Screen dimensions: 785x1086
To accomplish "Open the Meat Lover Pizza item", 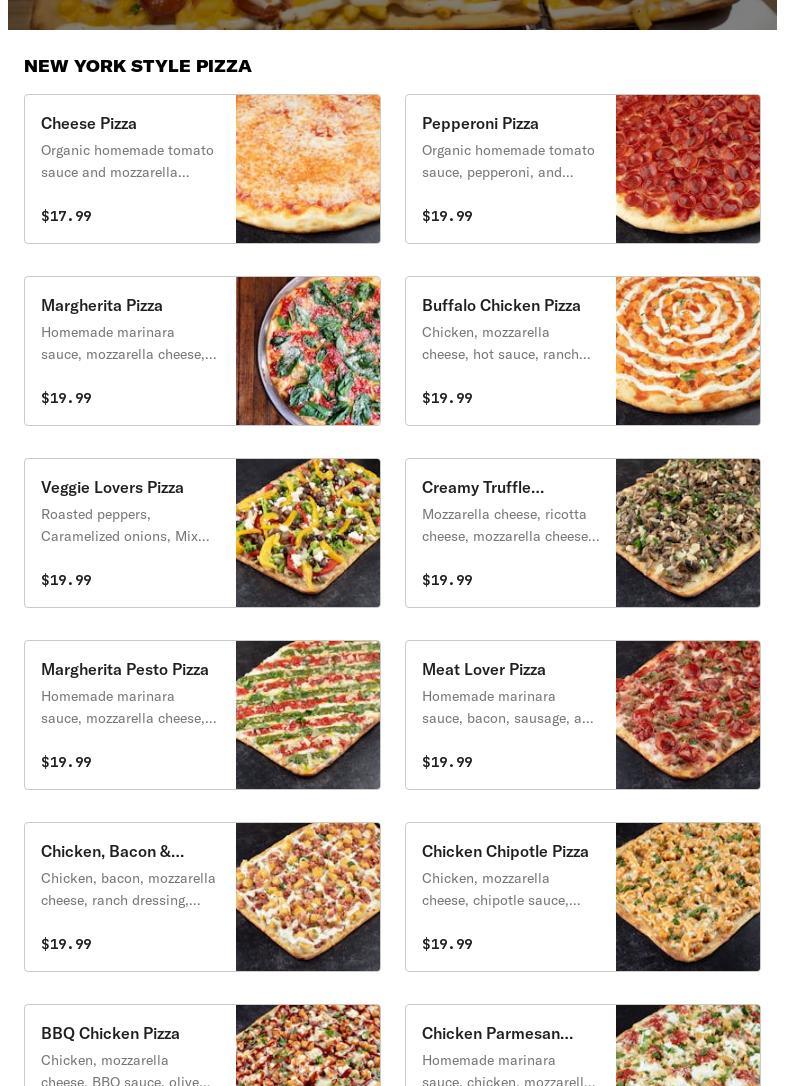I will 582,715.
